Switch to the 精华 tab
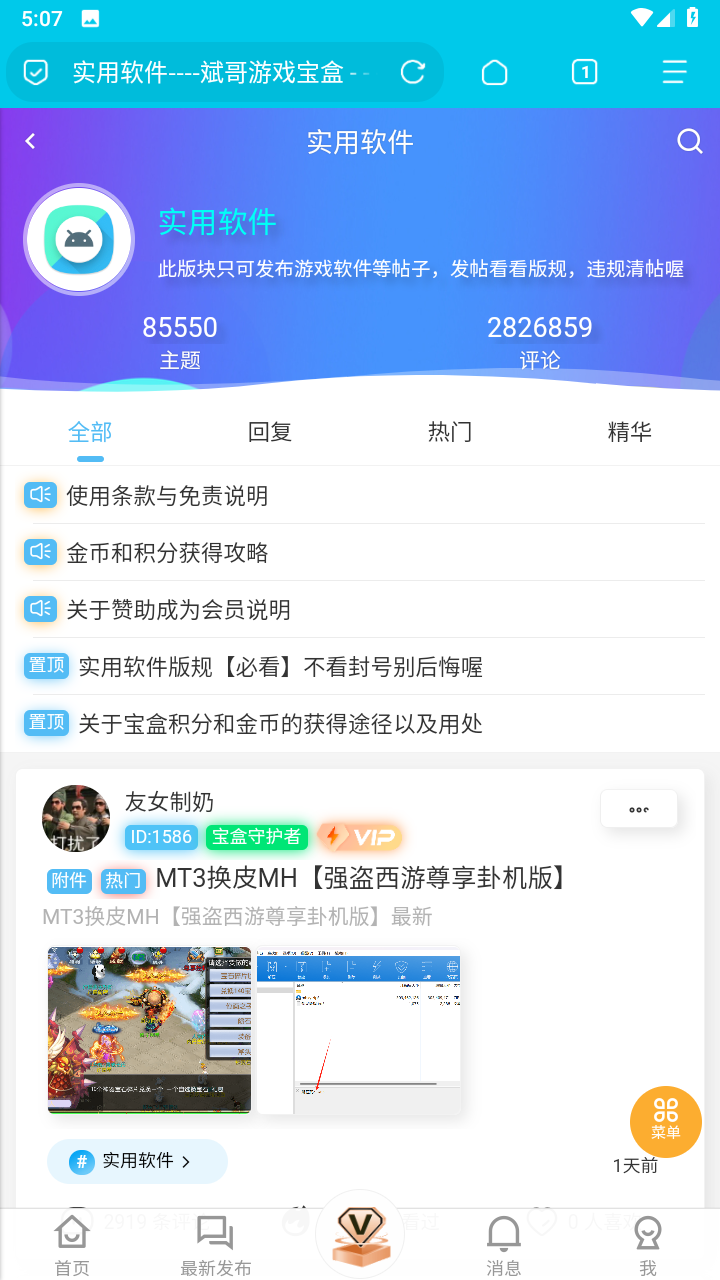This screenshot has height=1280, width=720. [x=629, y=432]
